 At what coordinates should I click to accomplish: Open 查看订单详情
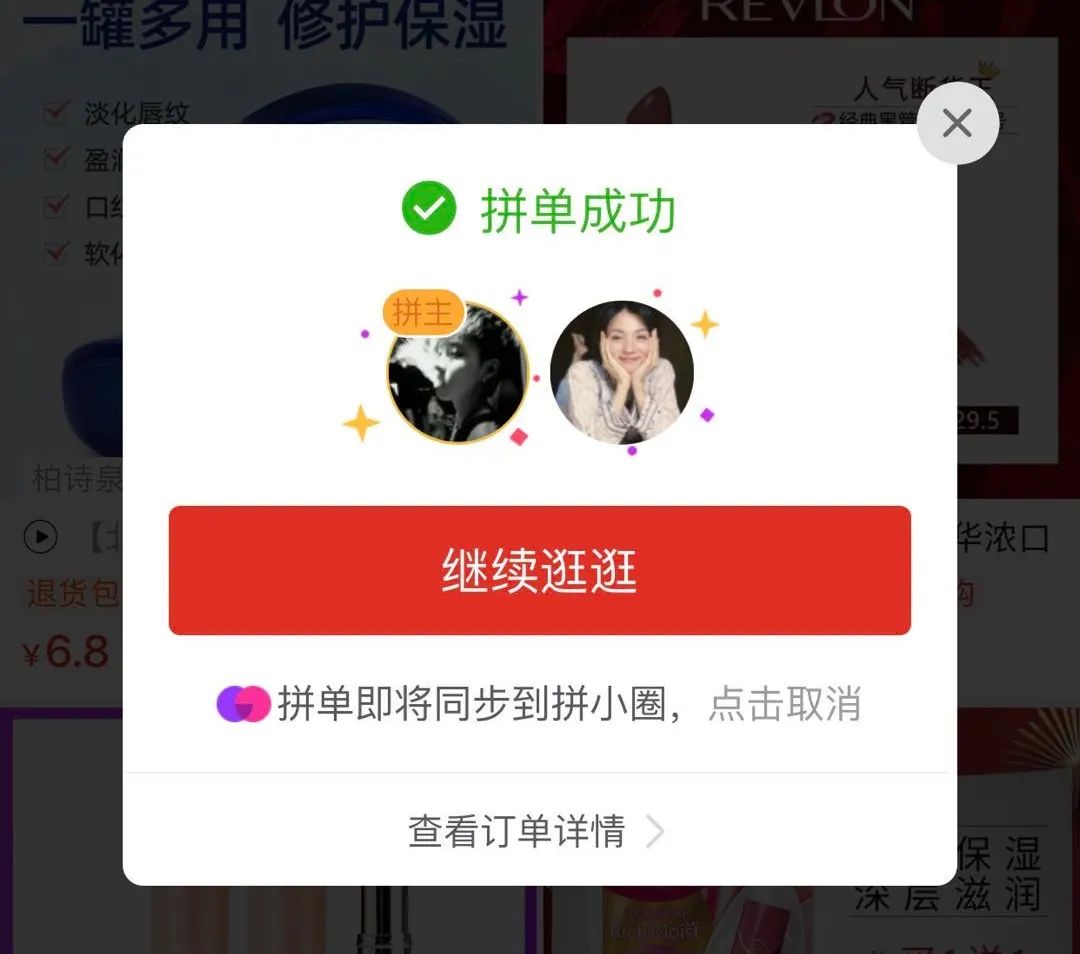pyautogui.click(x=535, y=831)
